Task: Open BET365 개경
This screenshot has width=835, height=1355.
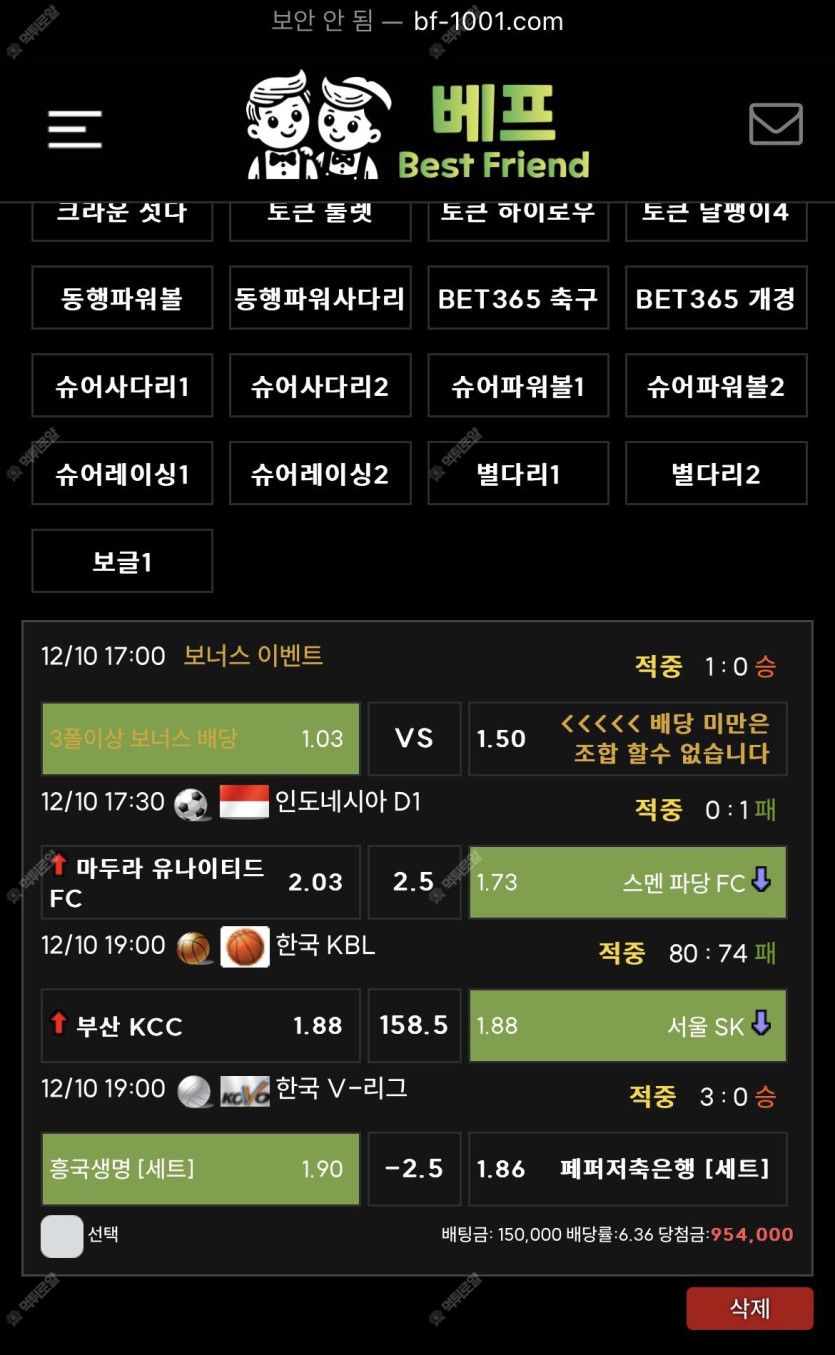Action: click(716, 298)
